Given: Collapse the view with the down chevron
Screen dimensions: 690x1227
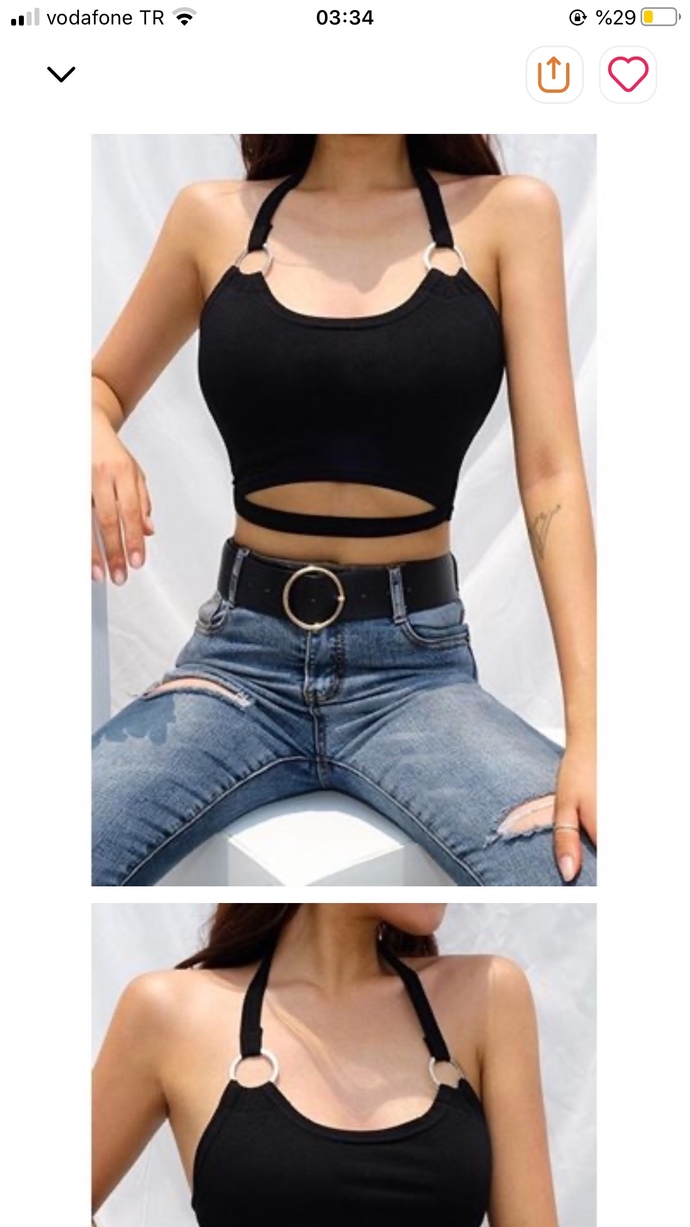Looking at the screenshot, I should point(61,74).
